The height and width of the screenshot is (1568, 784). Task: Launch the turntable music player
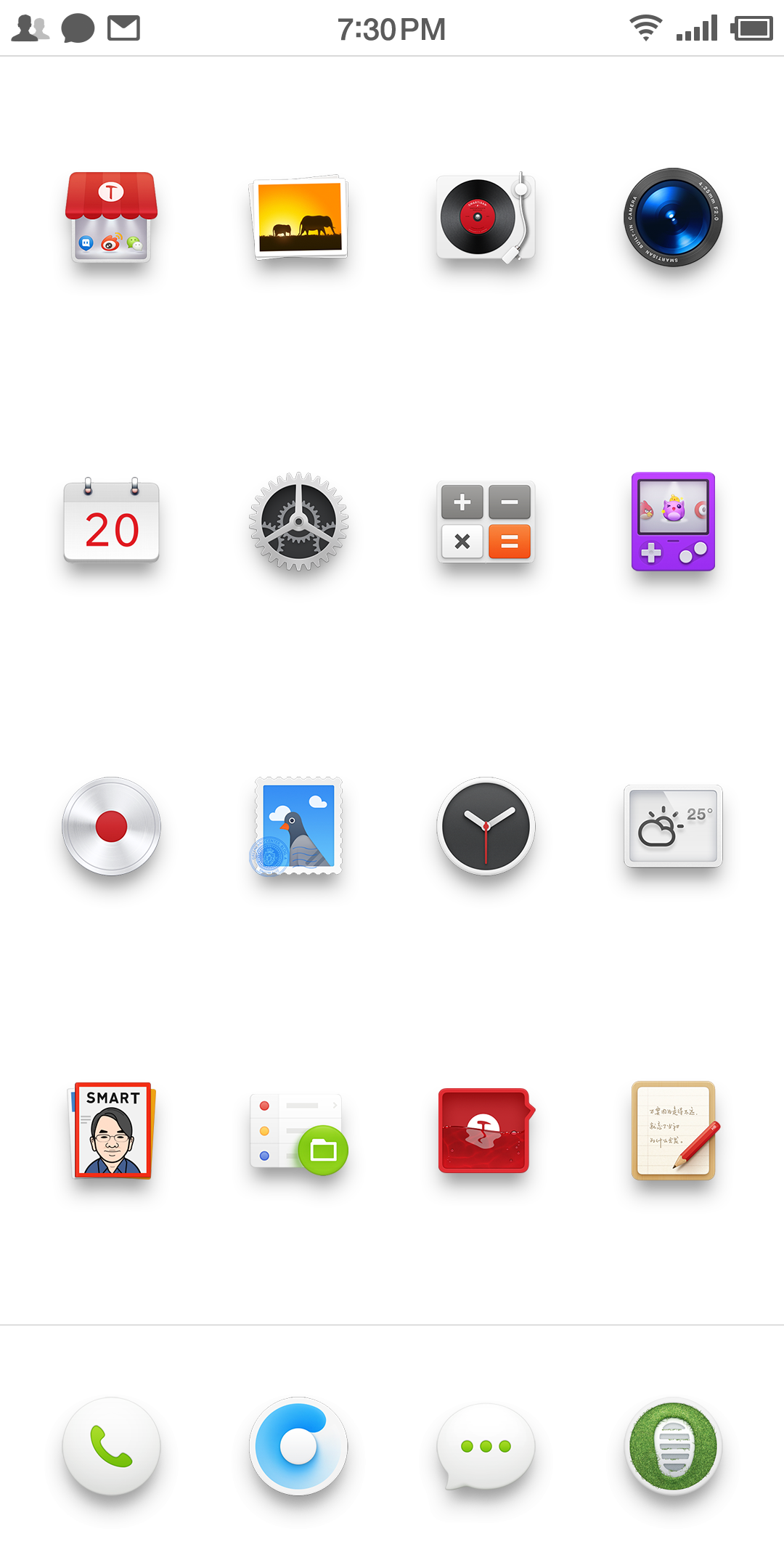(486, 217)
